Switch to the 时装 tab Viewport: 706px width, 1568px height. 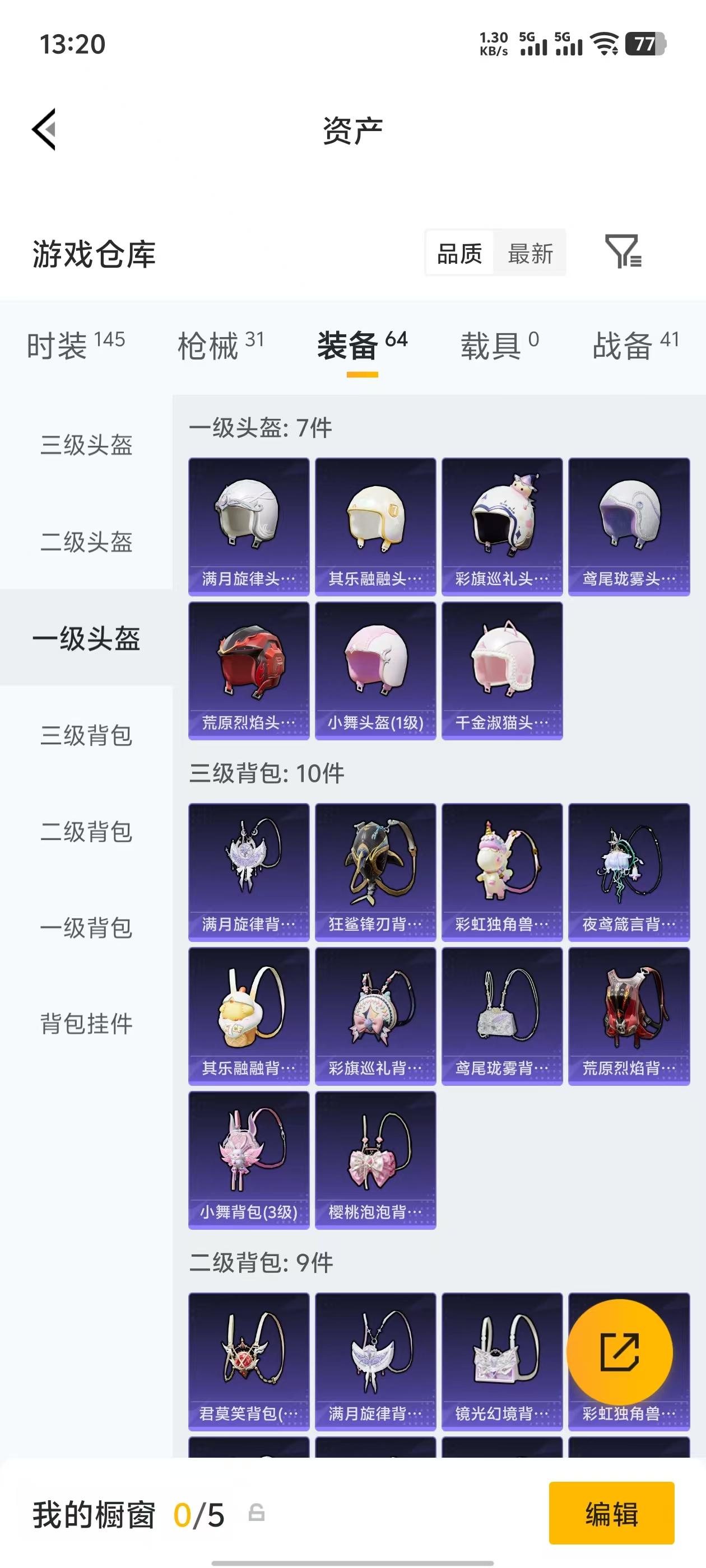coord(76,345)
